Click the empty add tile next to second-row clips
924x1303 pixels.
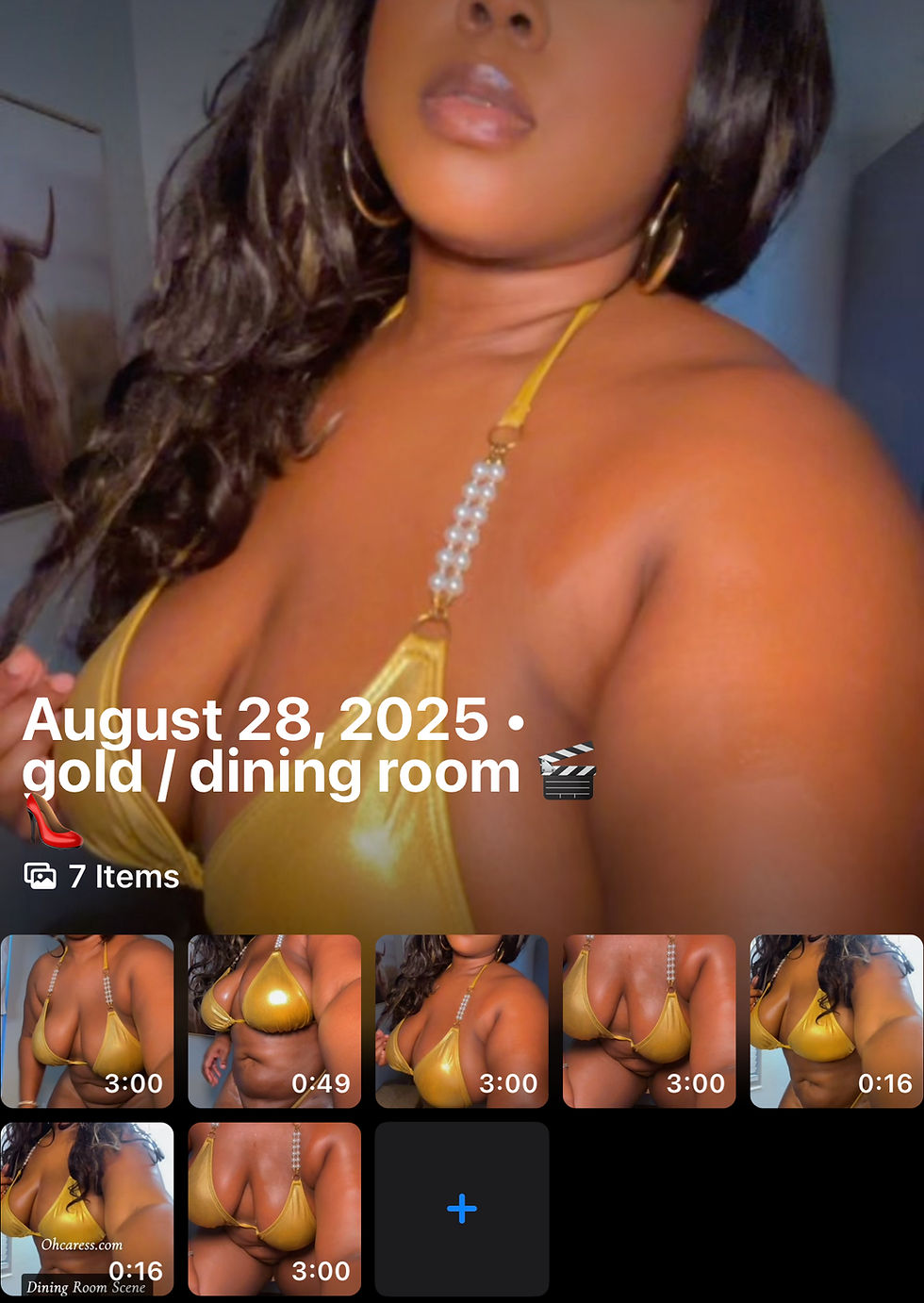[x=461, y=1210]
